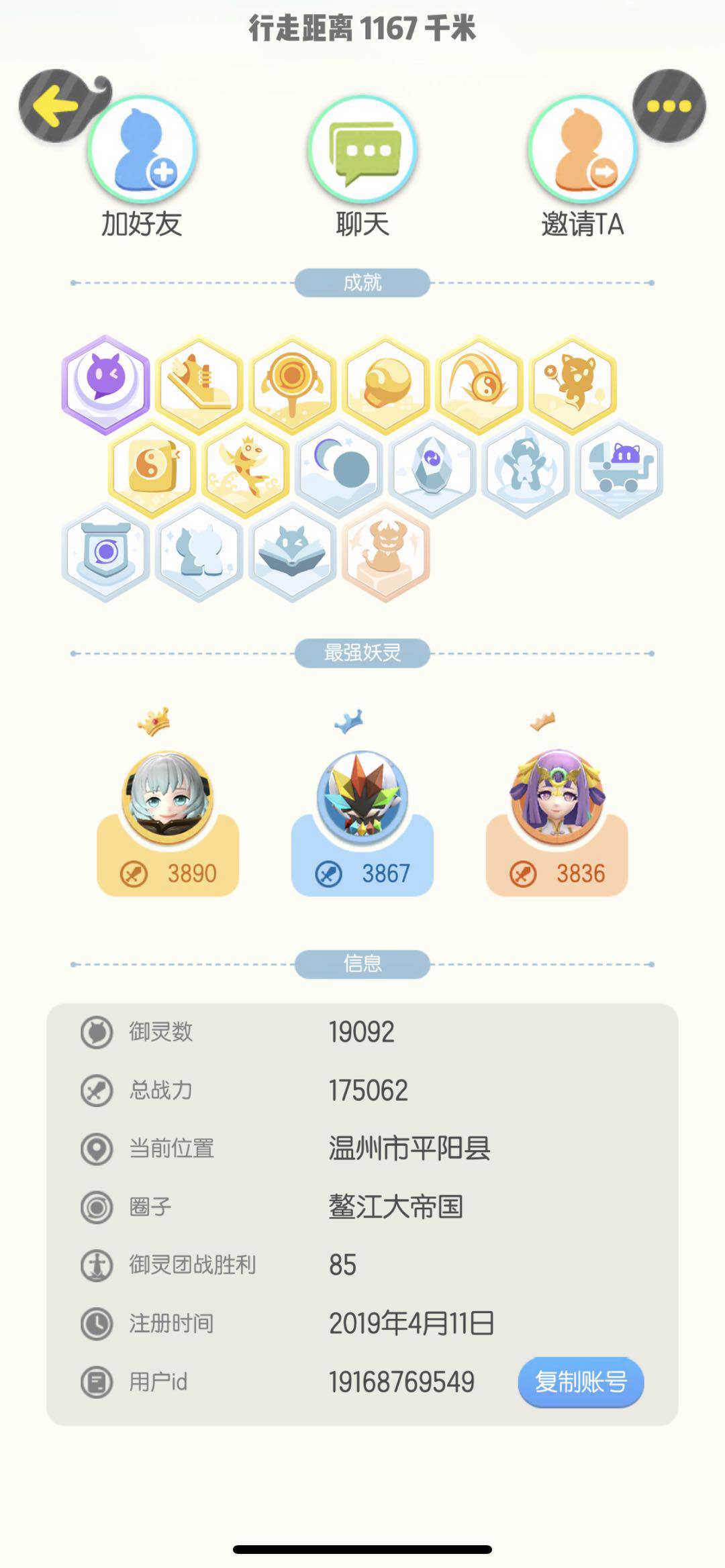Open the baby stroller achievement badge
Viewport: 725px width, 1568px height.
point(619,468)
